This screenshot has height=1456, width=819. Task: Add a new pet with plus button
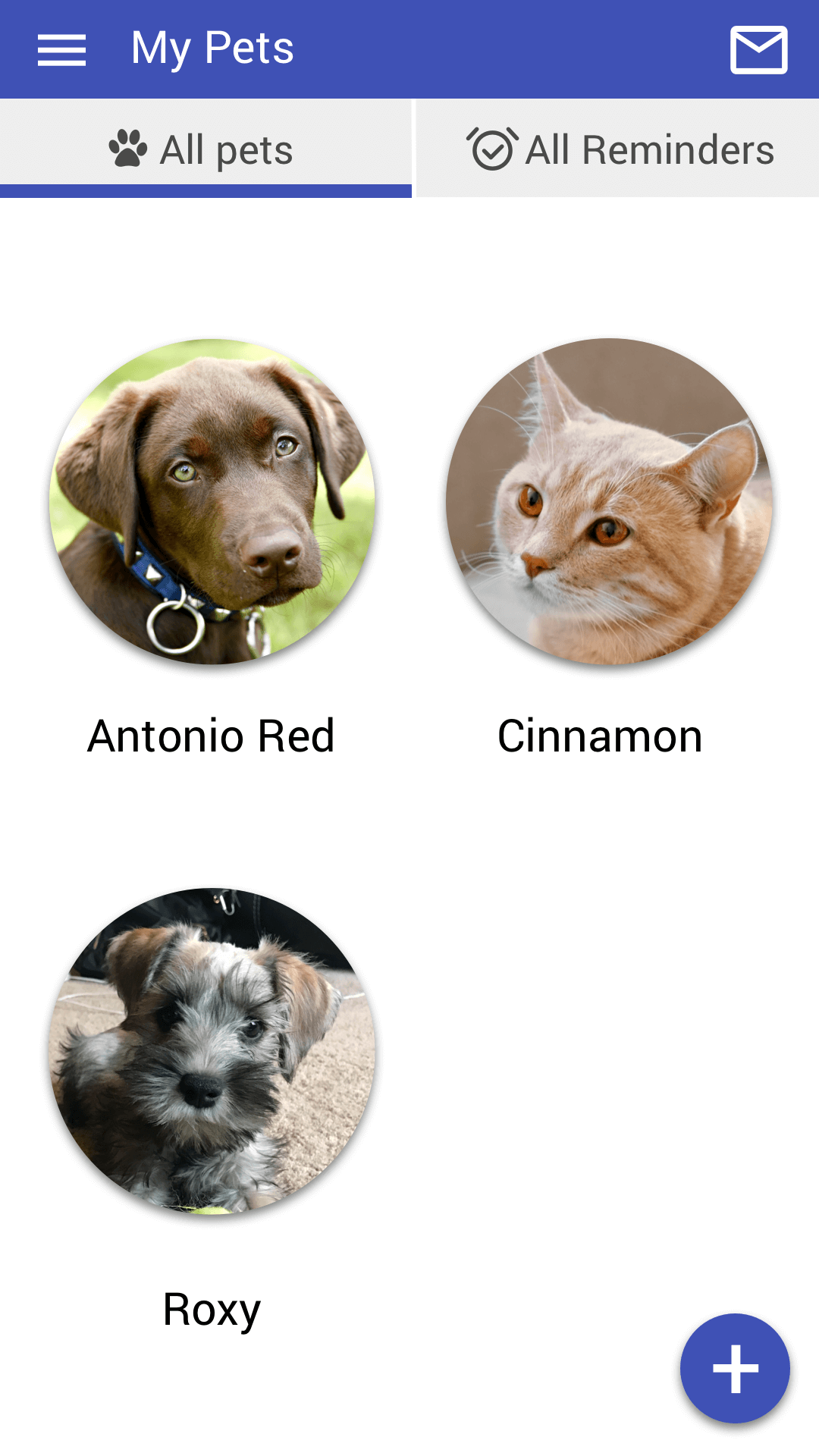pos(735,1369)
